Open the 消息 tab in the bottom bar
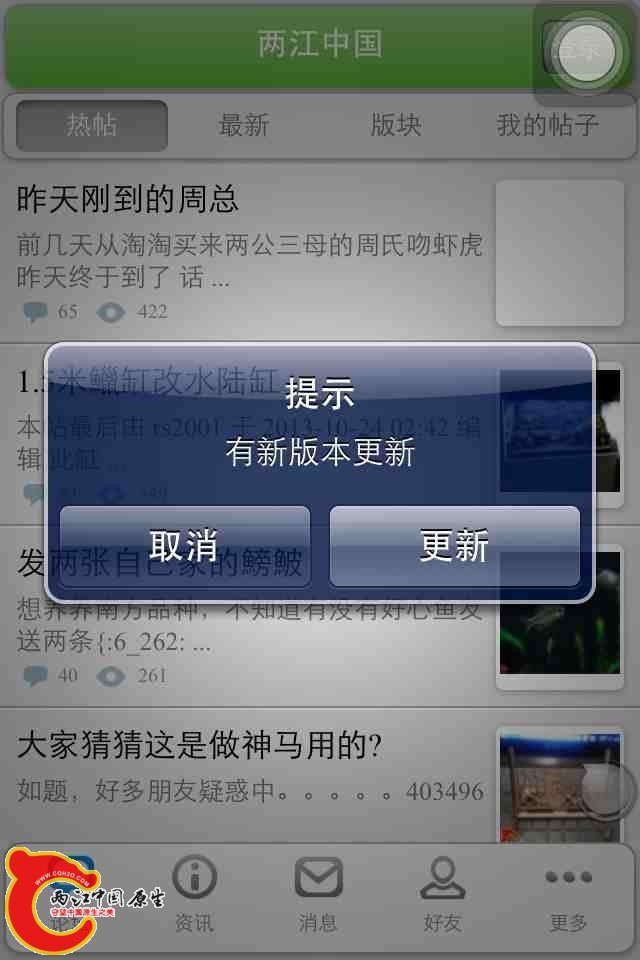The width and height of the screenshot is (640, 960). click(x=318, y=895)
